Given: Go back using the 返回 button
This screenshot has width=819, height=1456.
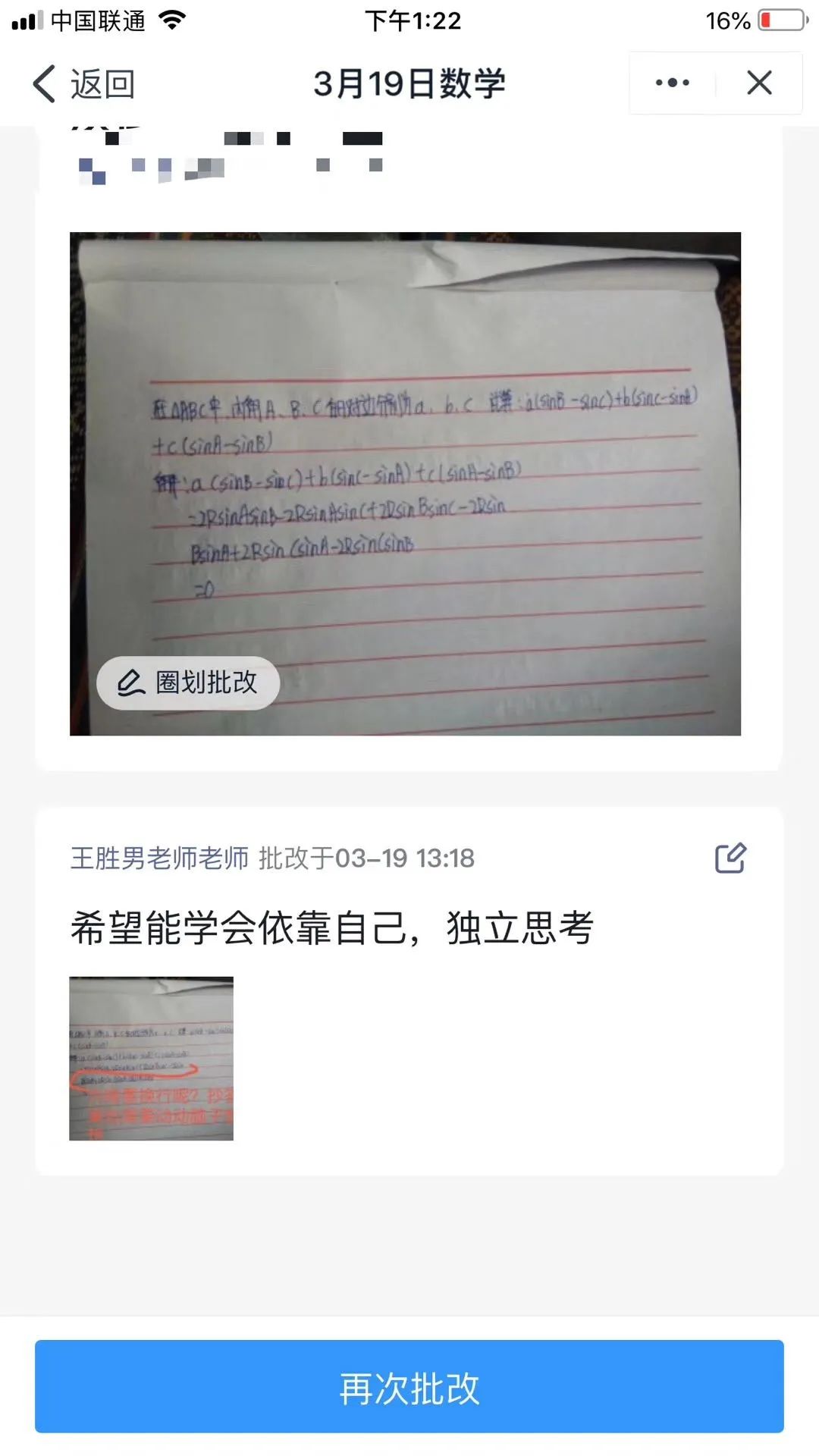Looking at the screenshot, I should pos(83,83).
